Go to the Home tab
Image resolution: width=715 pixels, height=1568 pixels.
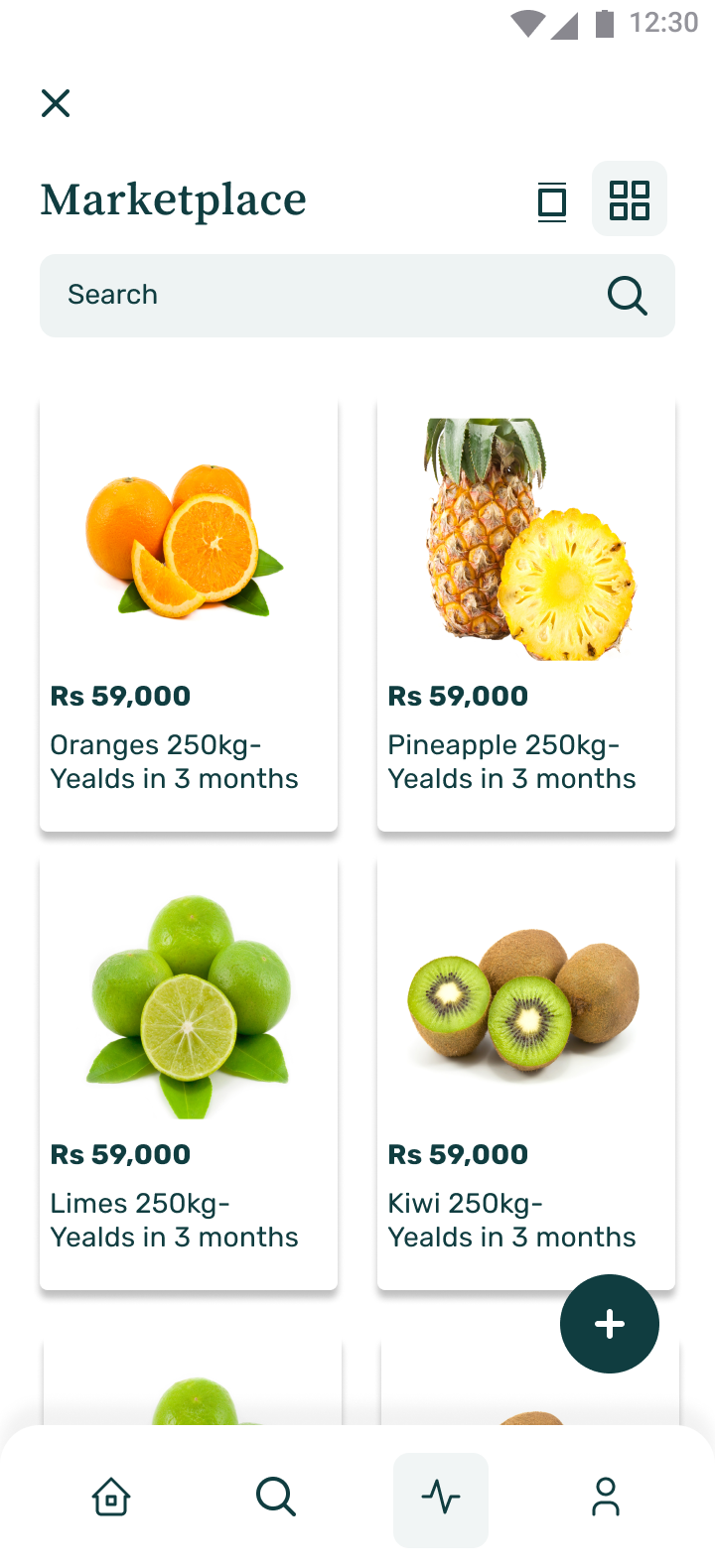click(111, 1497)
